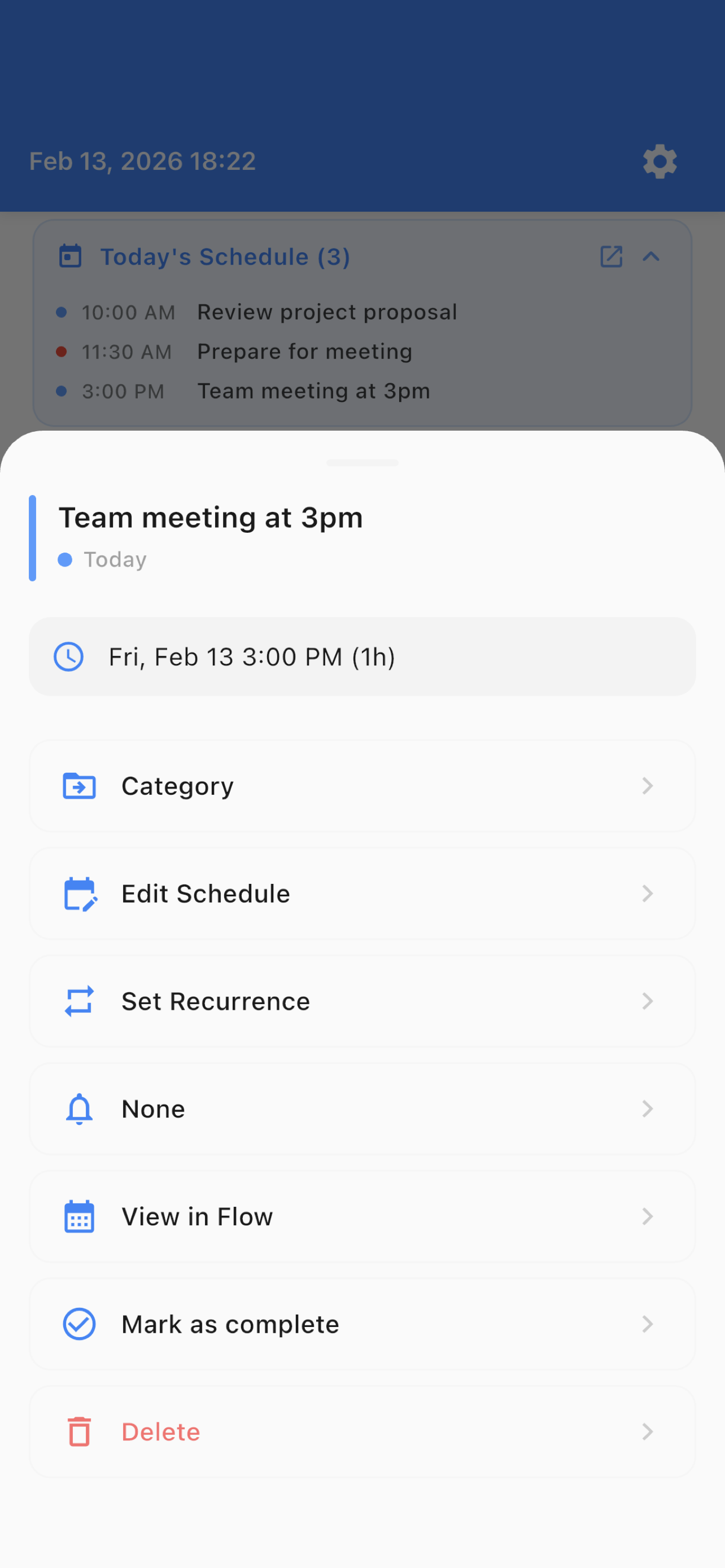Click the Mark as complete checkmark icon
This screenshot has width=725, height=1568.
[x=79, y=1324]
